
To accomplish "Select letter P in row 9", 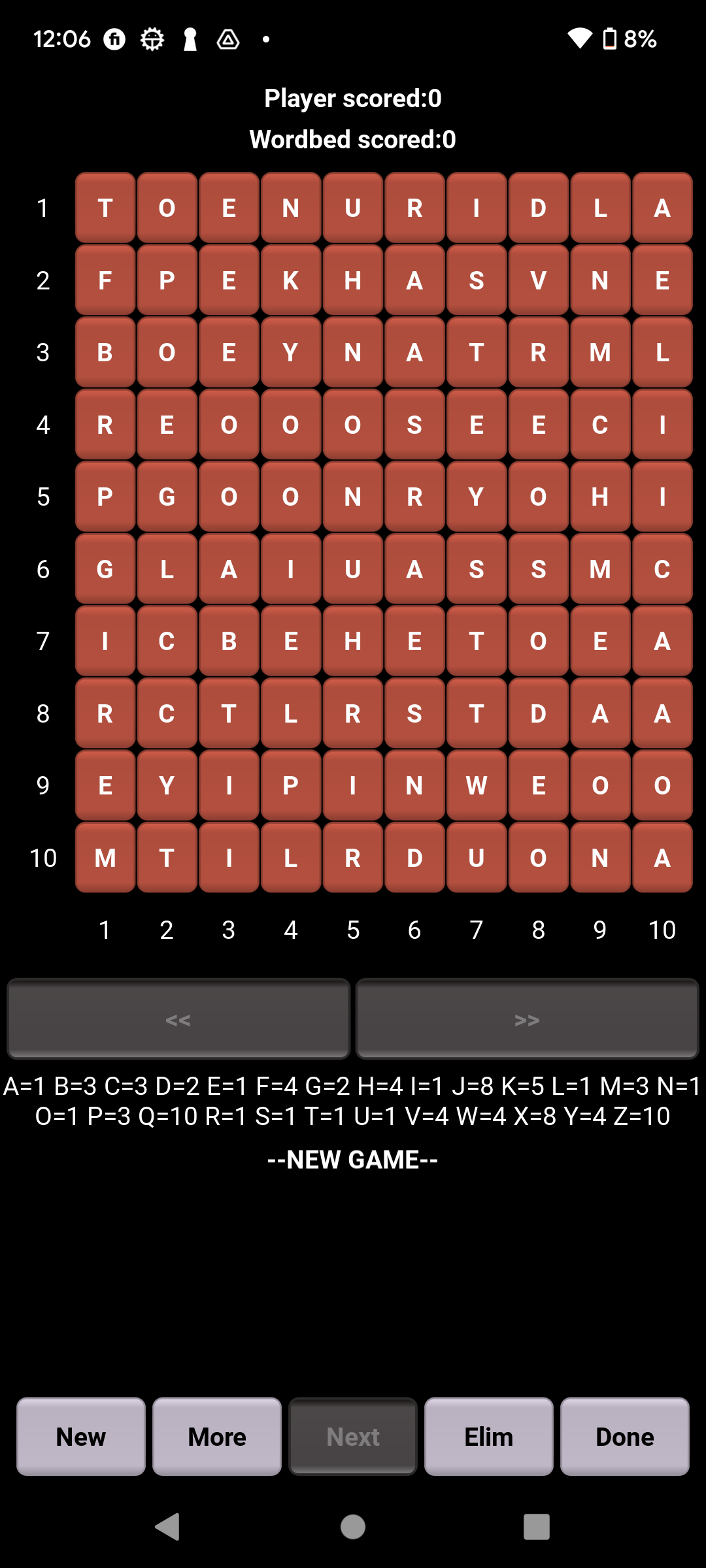I will click(x=291, y=785).
